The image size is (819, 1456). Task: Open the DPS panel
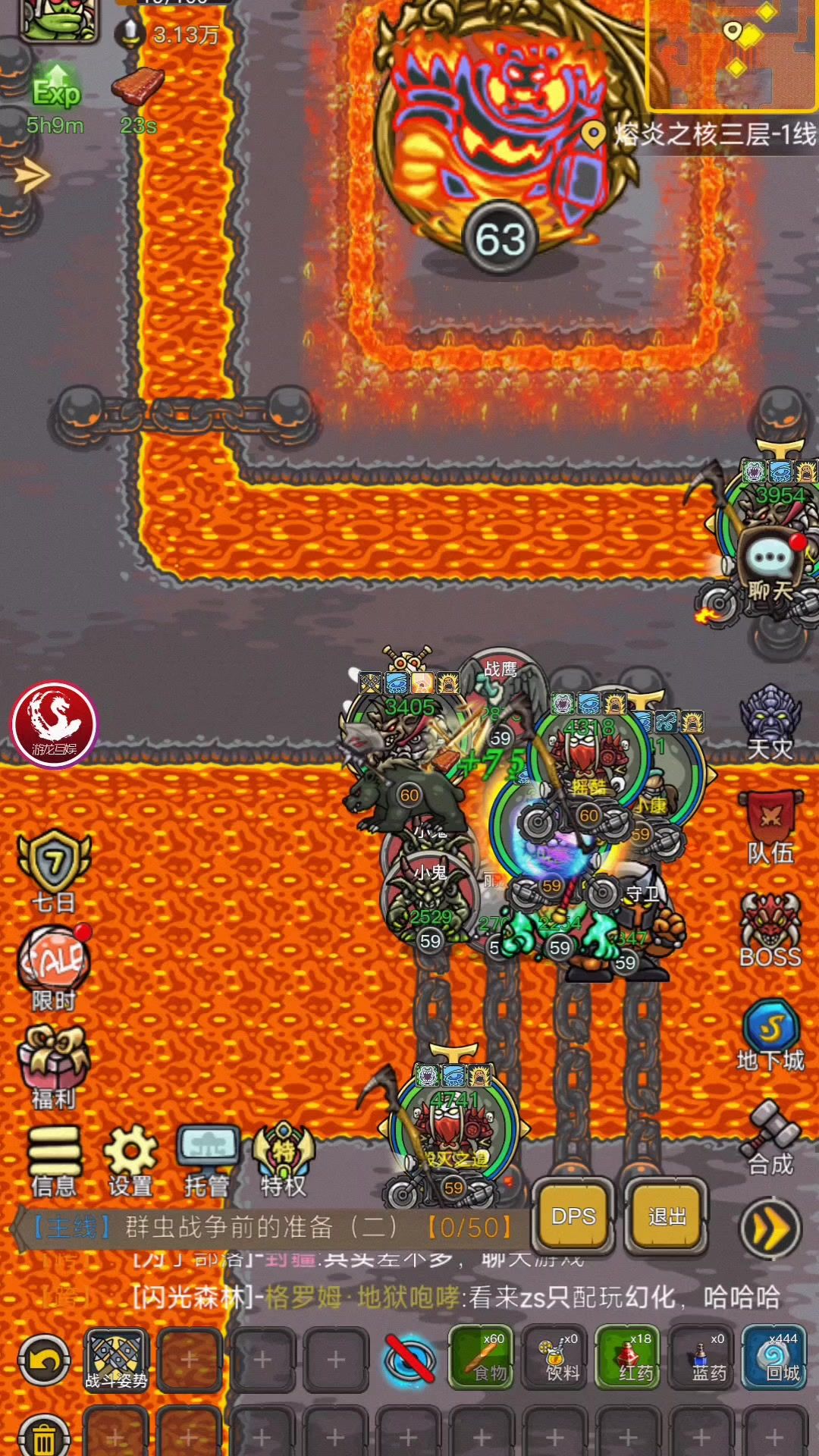click(573, 1216)
